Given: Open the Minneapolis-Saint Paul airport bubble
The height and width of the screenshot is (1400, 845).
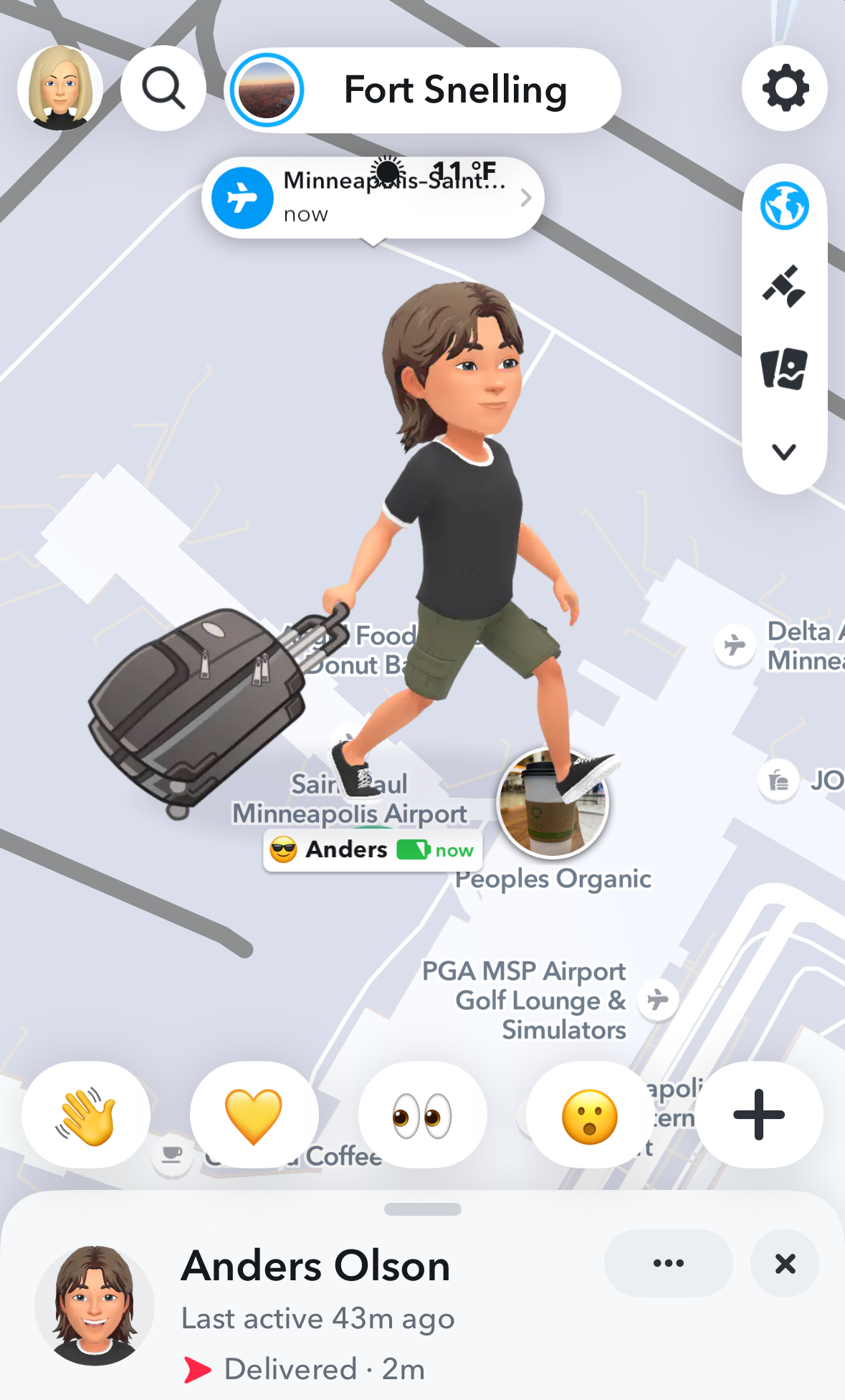Looking at the screenshot, I should [373, 198].
